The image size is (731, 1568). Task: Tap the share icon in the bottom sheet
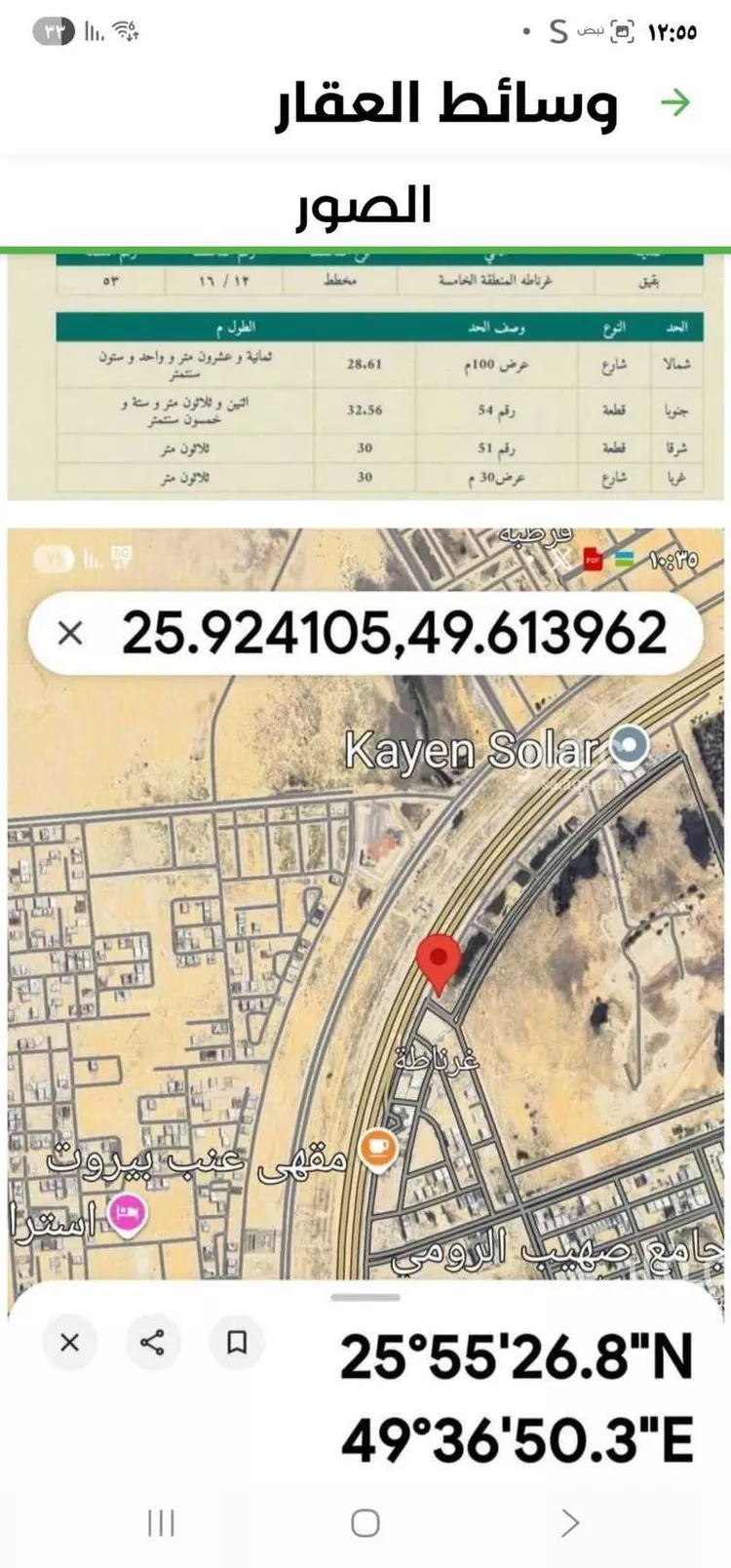154,1343
